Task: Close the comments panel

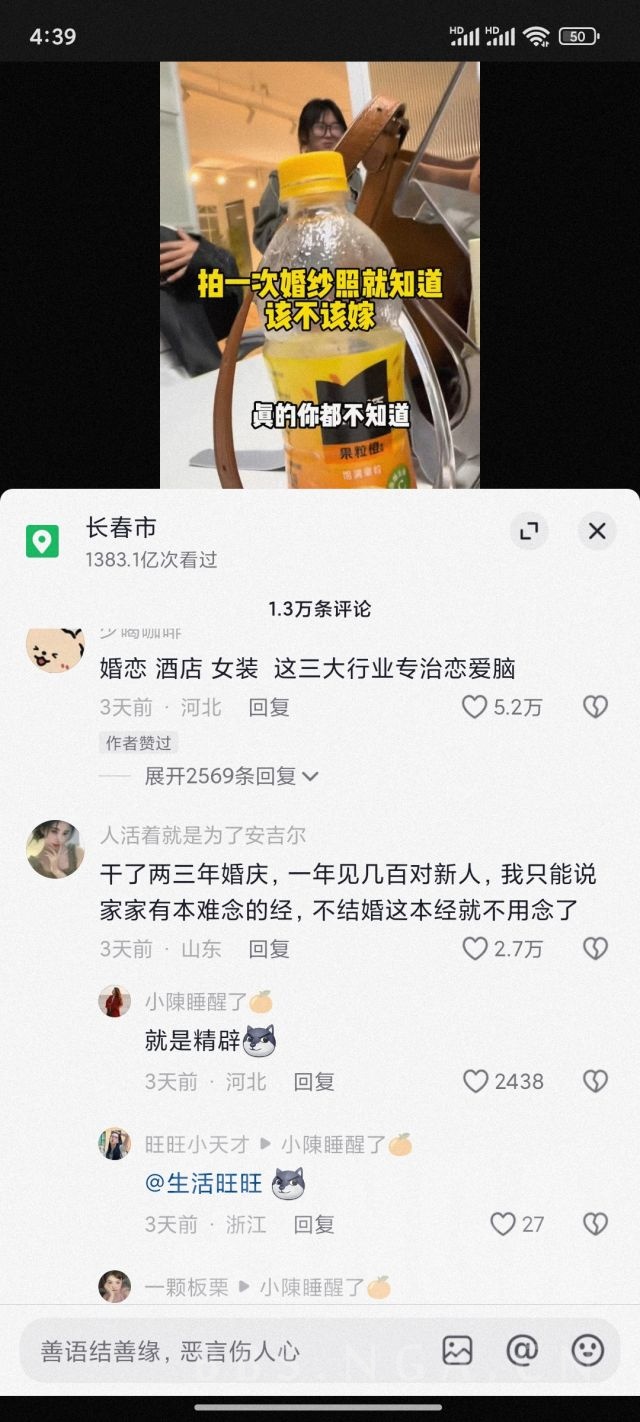Action: (597, 531)
